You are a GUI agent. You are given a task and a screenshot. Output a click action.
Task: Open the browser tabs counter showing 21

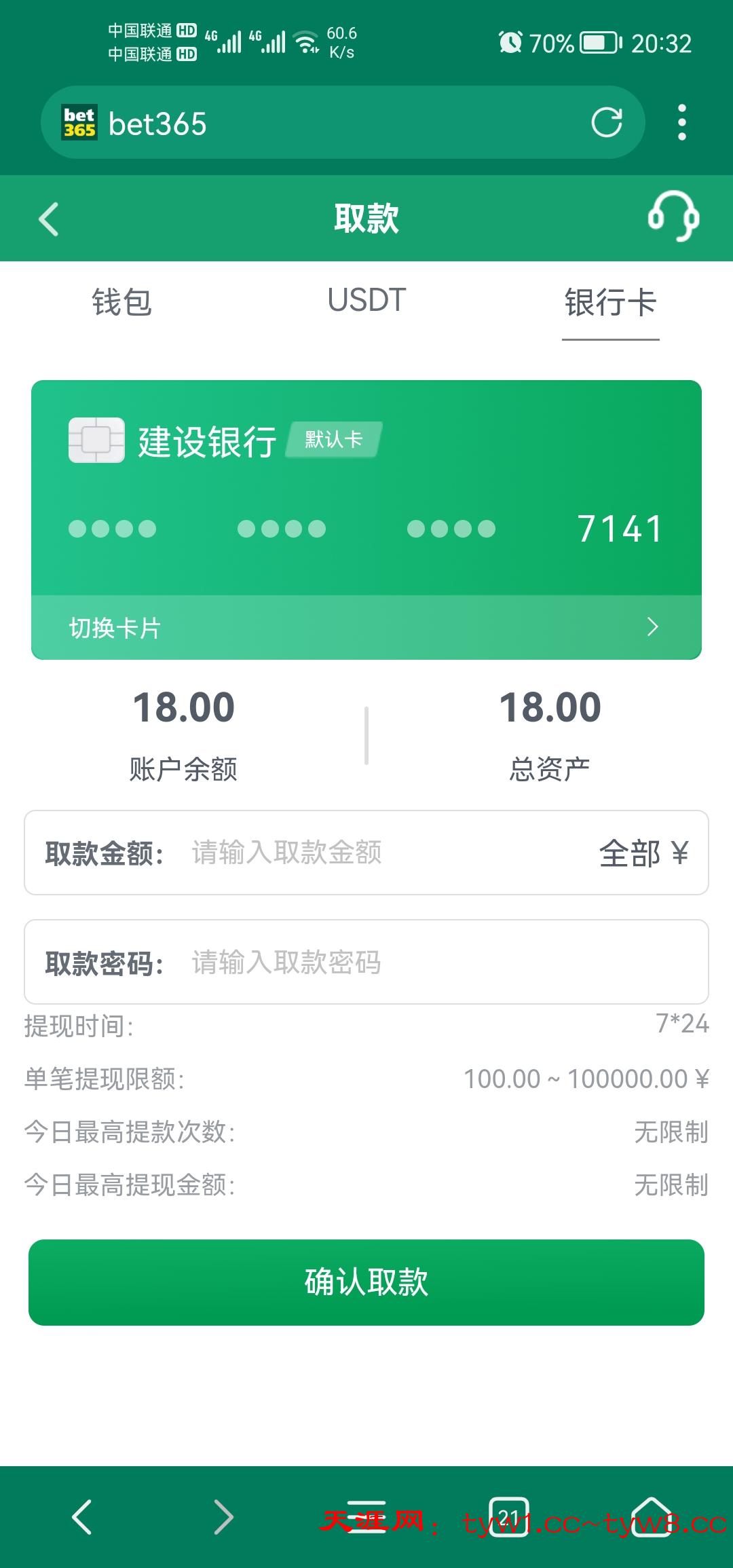pos(508,1516)
